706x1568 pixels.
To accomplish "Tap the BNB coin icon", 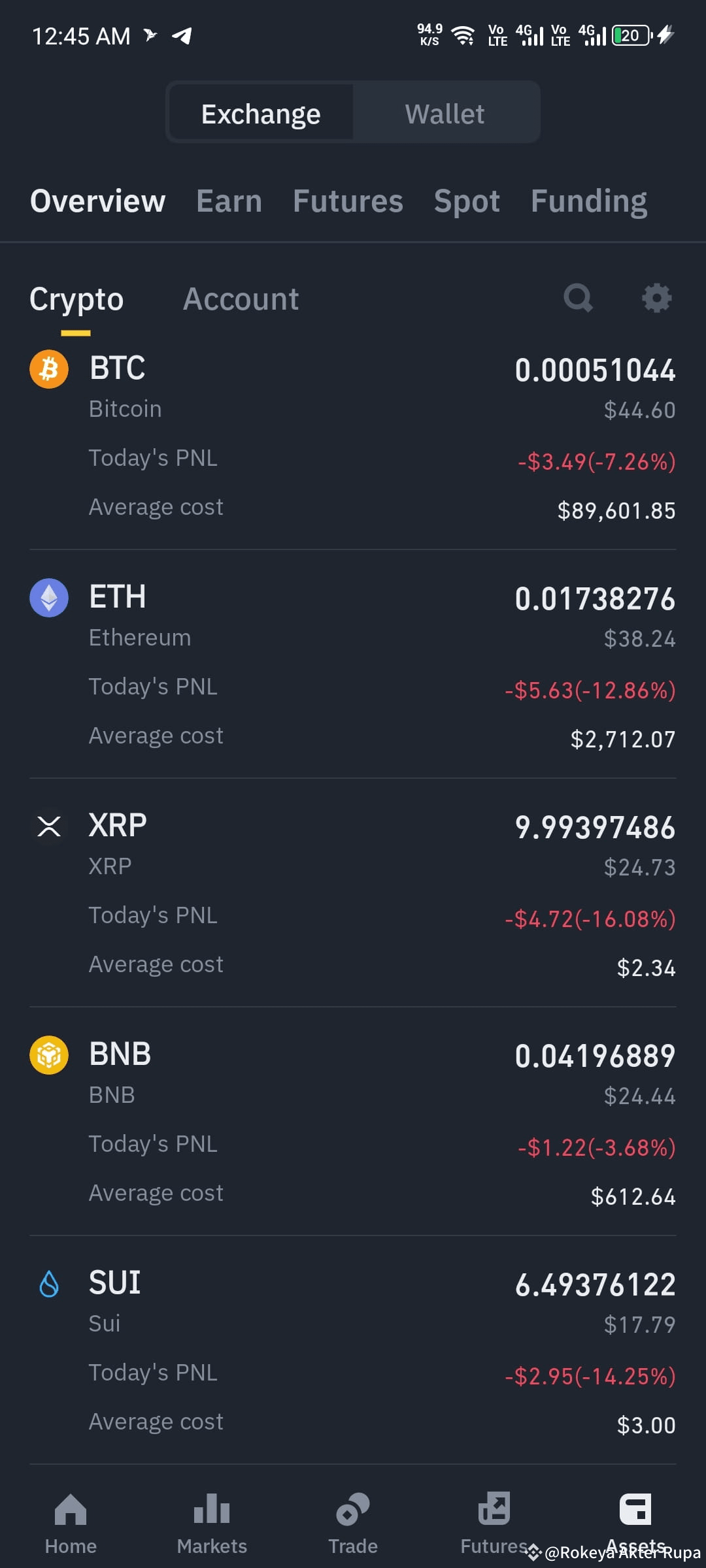I will pos(48,1054).
